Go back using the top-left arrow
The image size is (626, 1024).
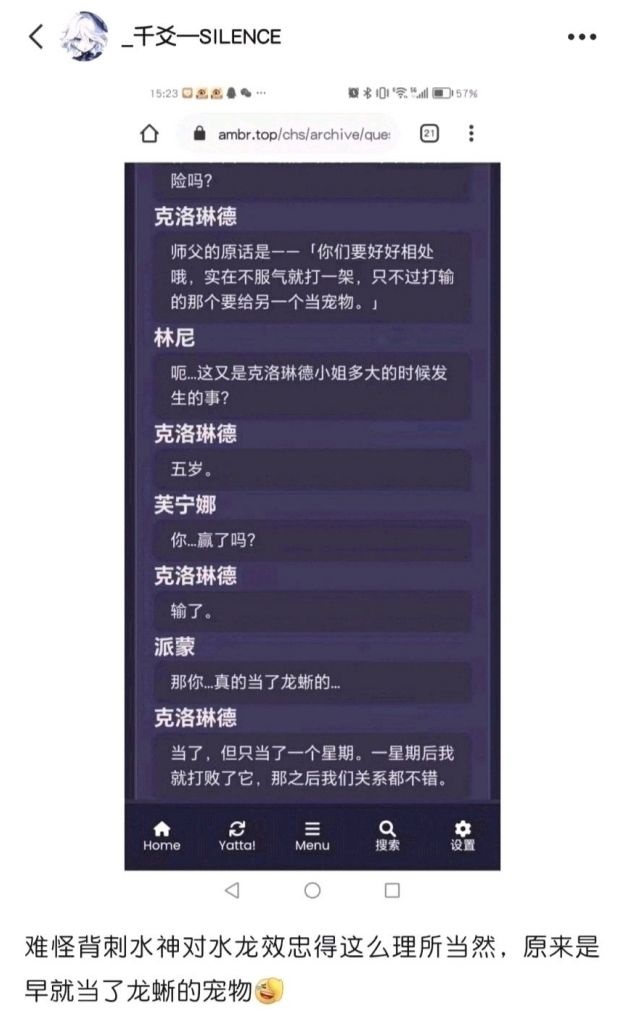tap(37, 37)
